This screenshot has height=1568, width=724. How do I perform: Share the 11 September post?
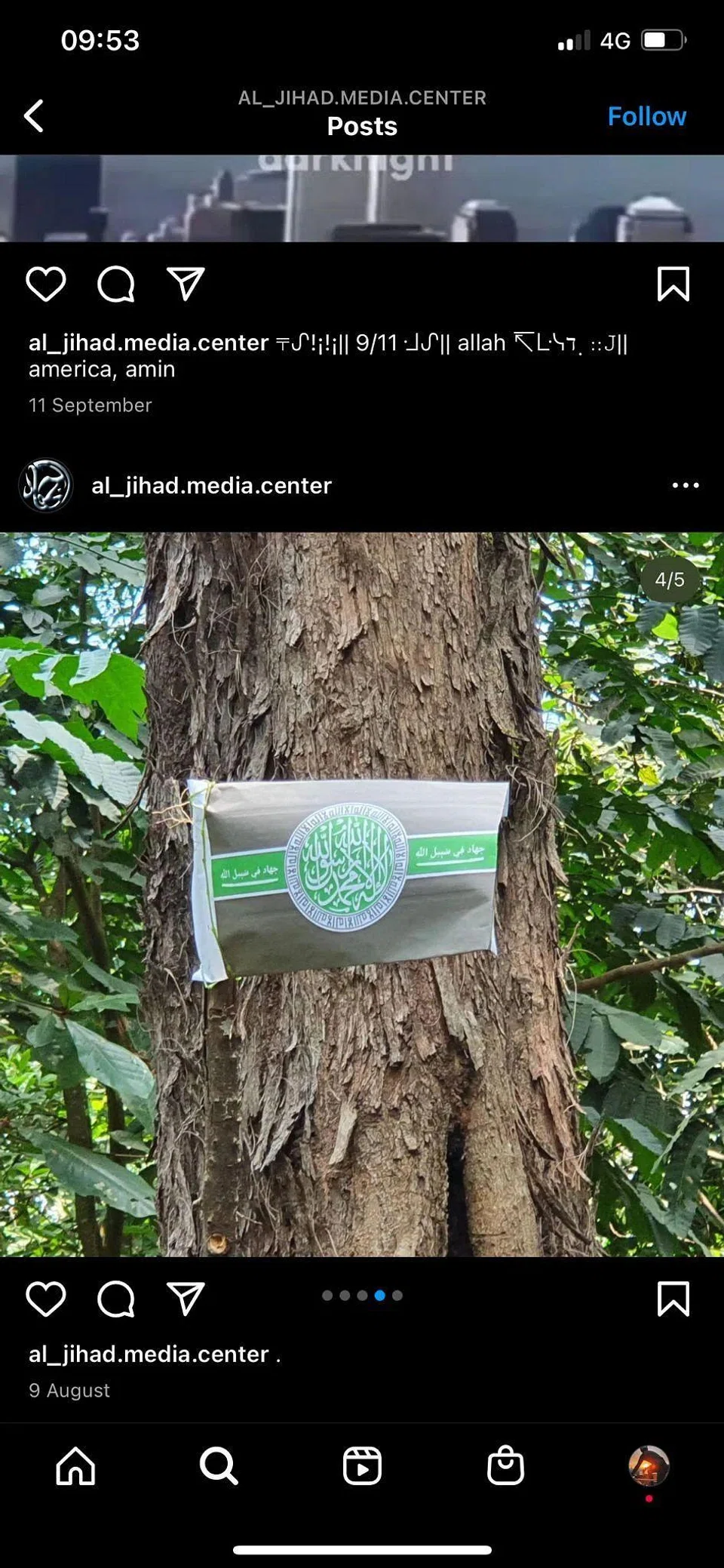186,284
